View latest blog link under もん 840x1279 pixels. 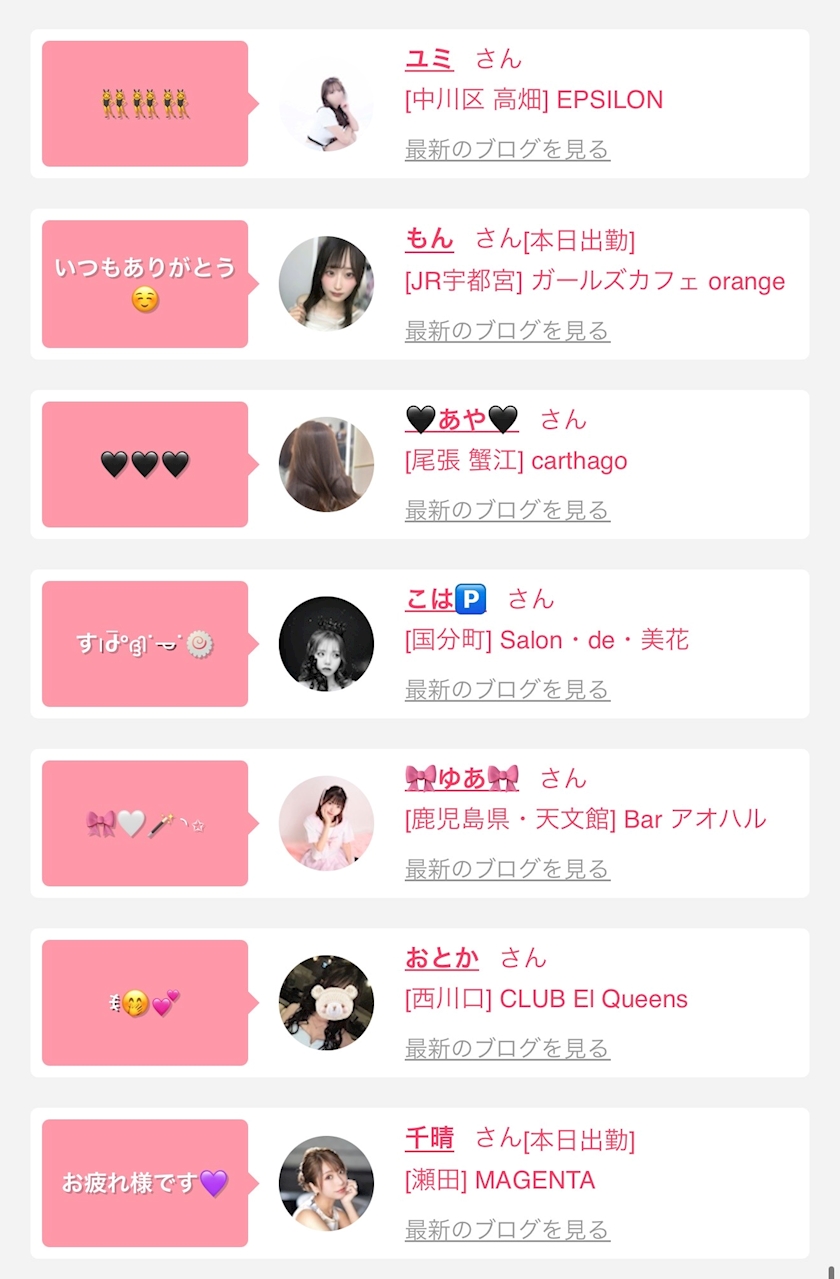pos(507,331)
